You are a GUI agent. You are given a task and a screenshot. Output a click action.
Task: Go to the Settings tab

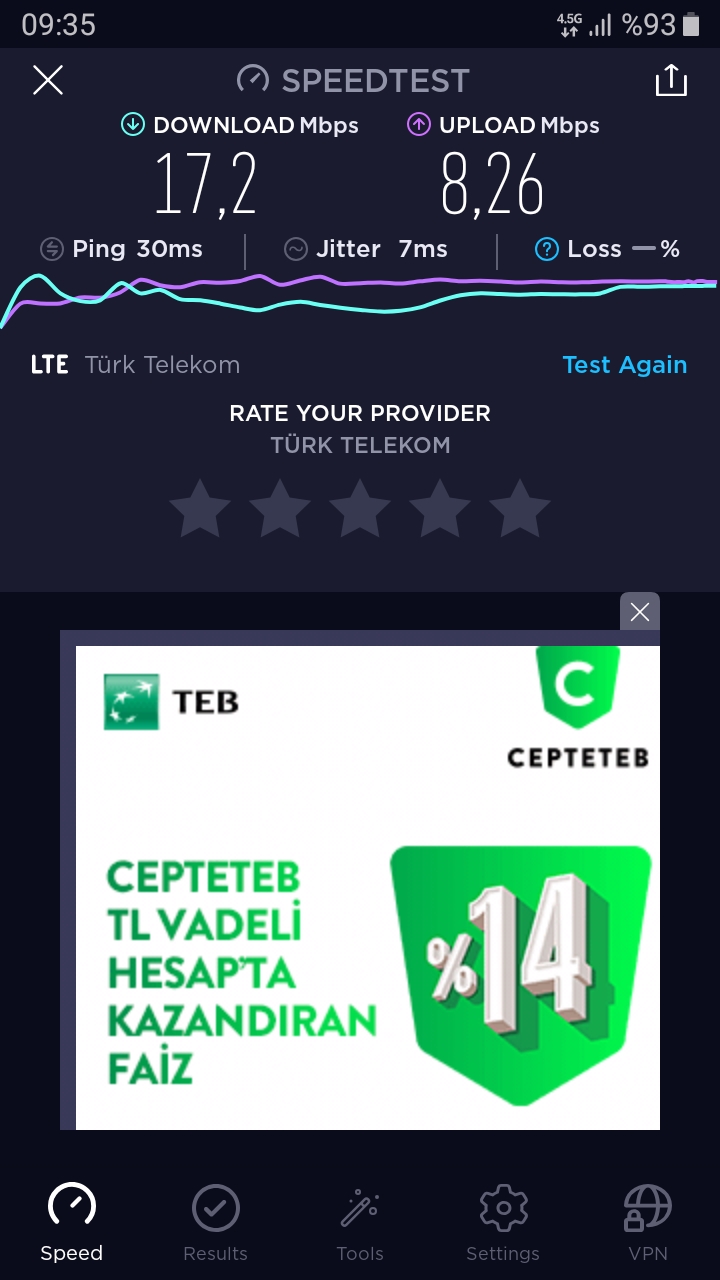click(503, 1222)
